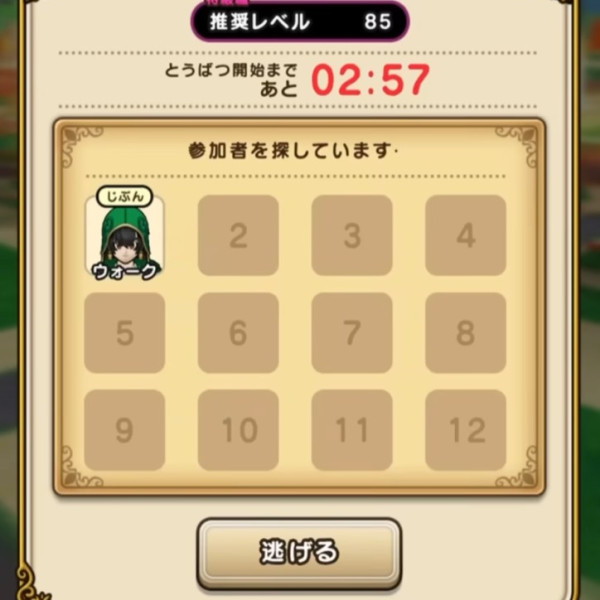This screenshot has width=600, height=600.
Task: Open your own ウォーク player avatar
Action: pyautogui.click(x=125, y=238)
